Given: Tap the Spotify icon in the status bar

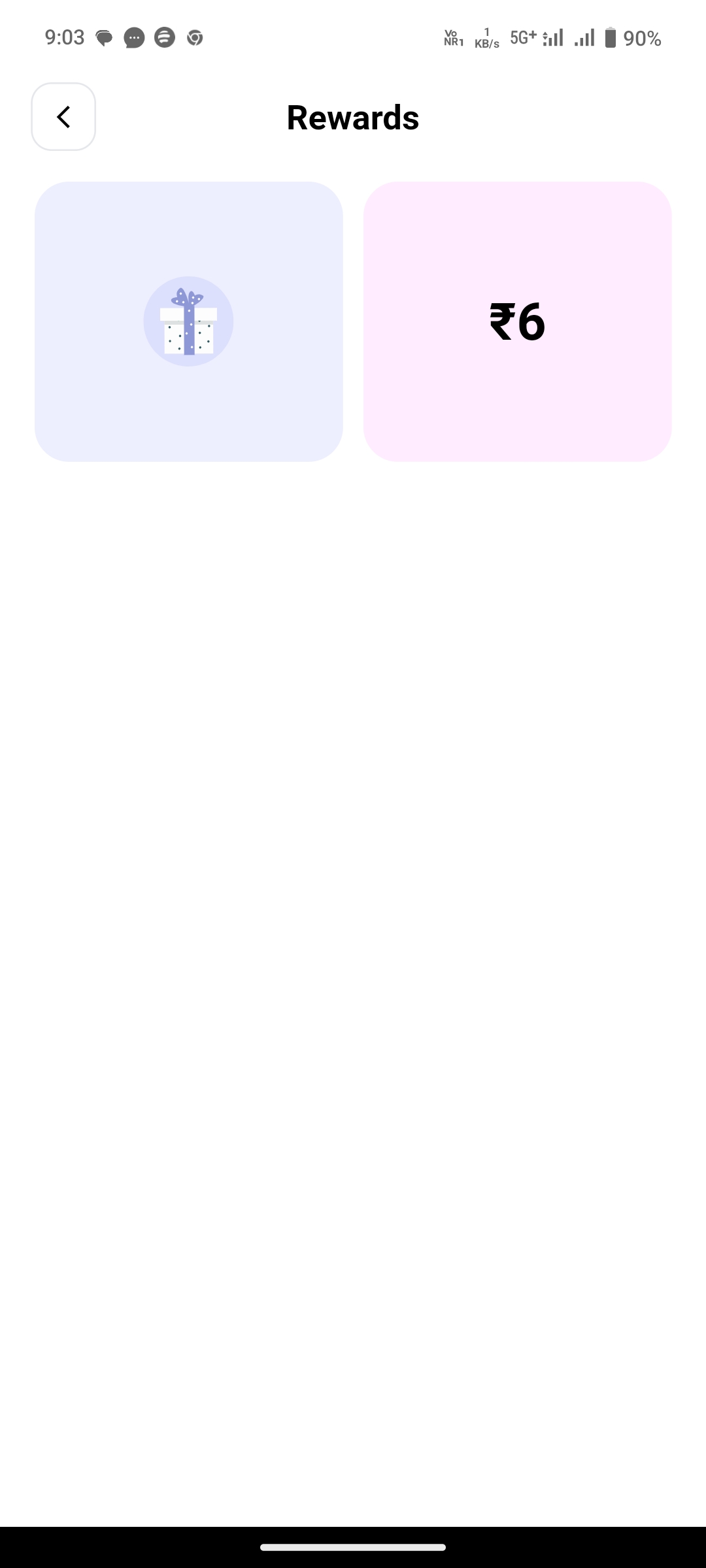Looking at the screenshot, I should point(165,37).
